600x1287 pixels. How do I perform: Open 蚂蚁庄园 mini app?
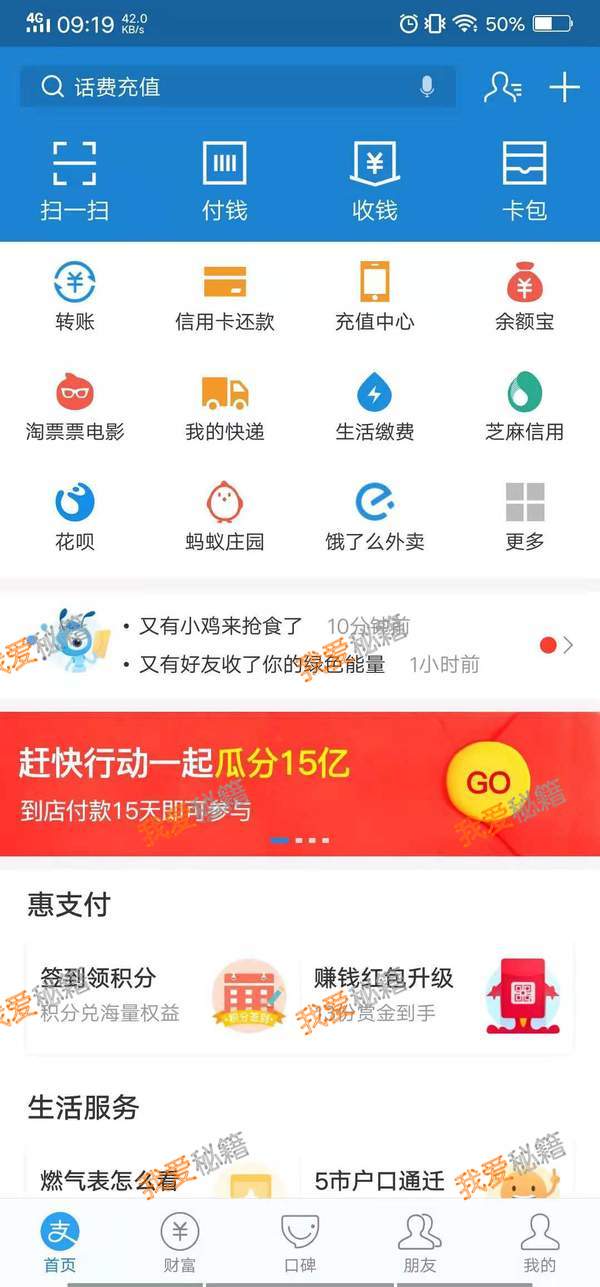click(x=225, y=517)
